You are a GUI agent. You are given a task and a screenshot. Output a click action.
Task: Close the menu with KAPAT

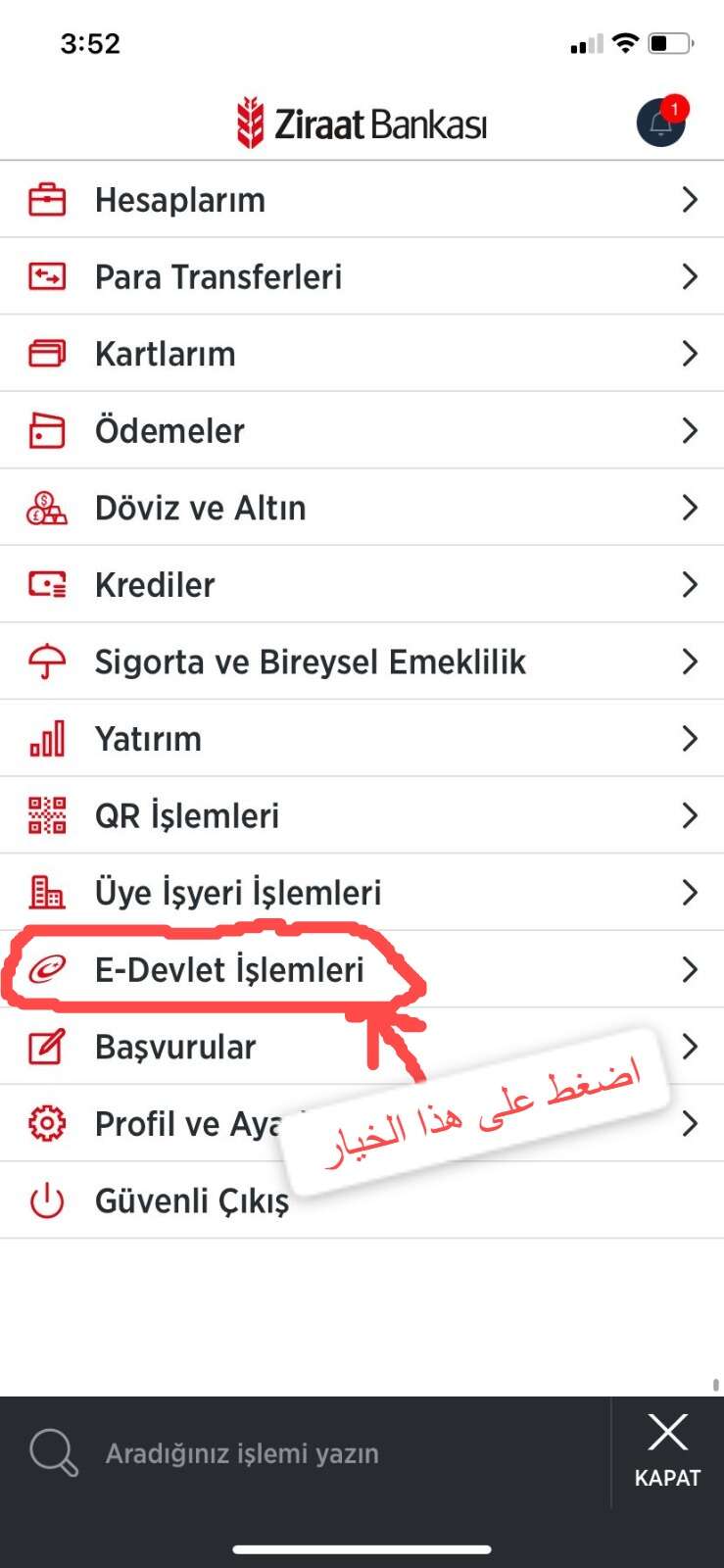(x=667, y=1451)
